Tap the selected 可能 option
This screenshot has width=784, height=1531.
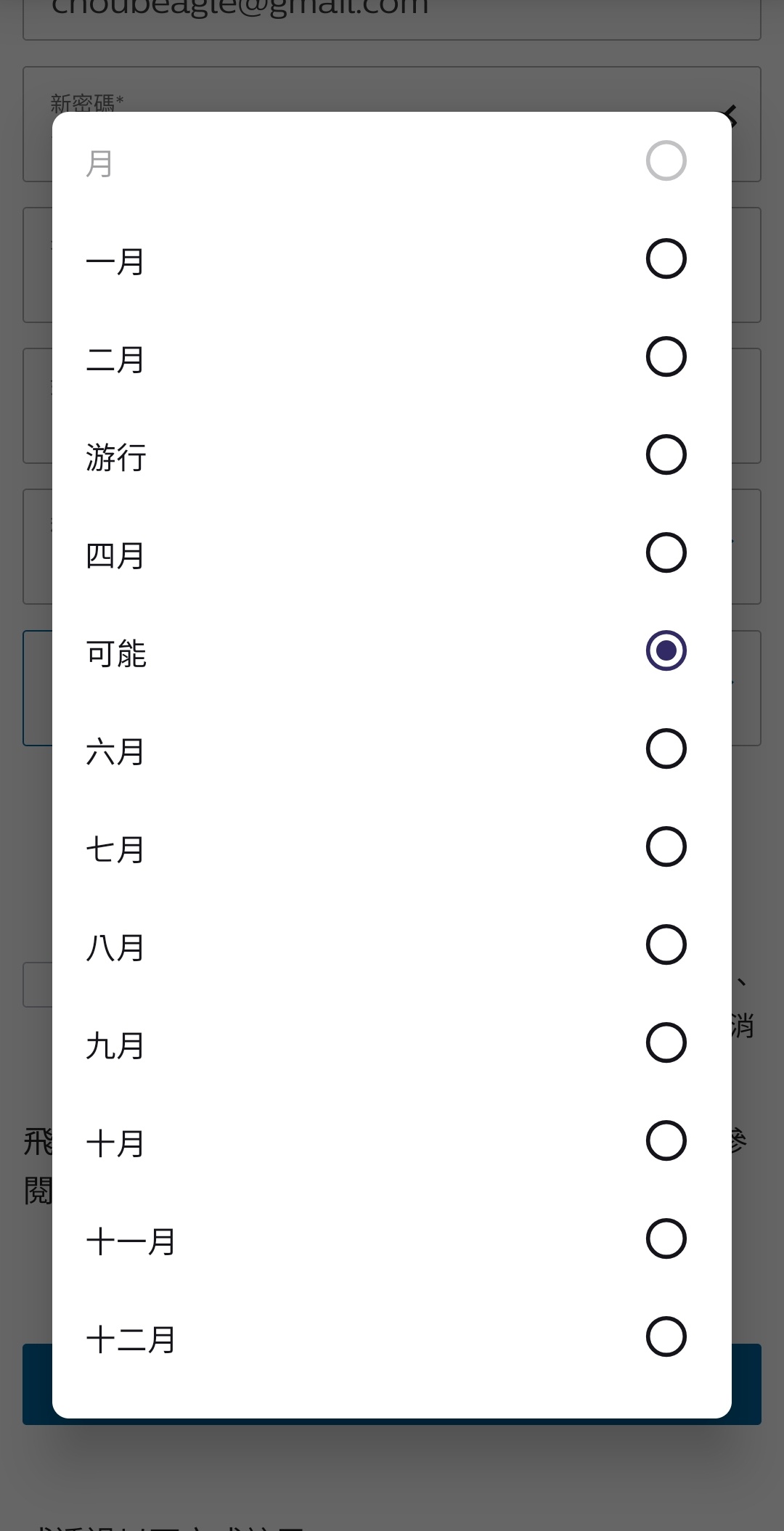point(392,651)
